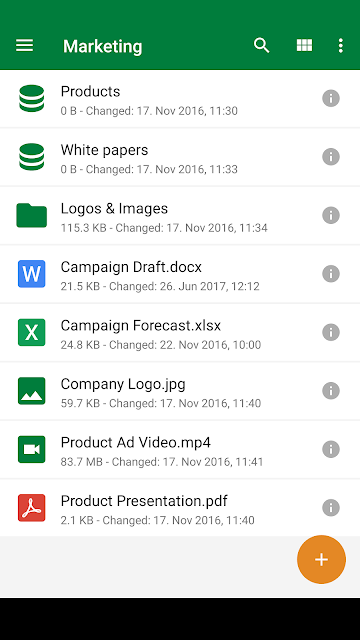This screenshot has width=360, height=640.
Task: Show info for Product Presentation.pdf
Action: coord(331,508)
